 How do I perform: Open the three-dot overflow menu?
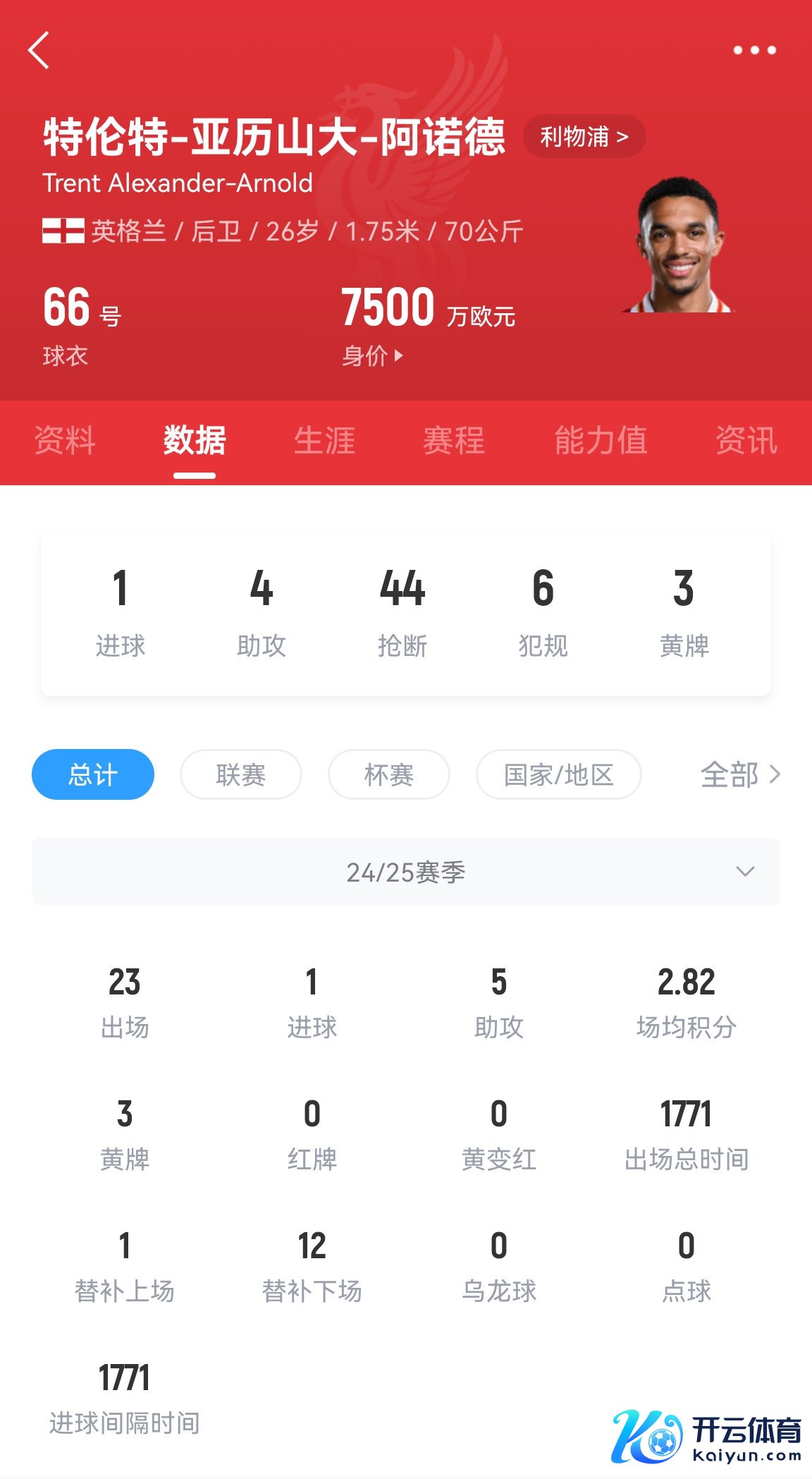coord(754,50)
